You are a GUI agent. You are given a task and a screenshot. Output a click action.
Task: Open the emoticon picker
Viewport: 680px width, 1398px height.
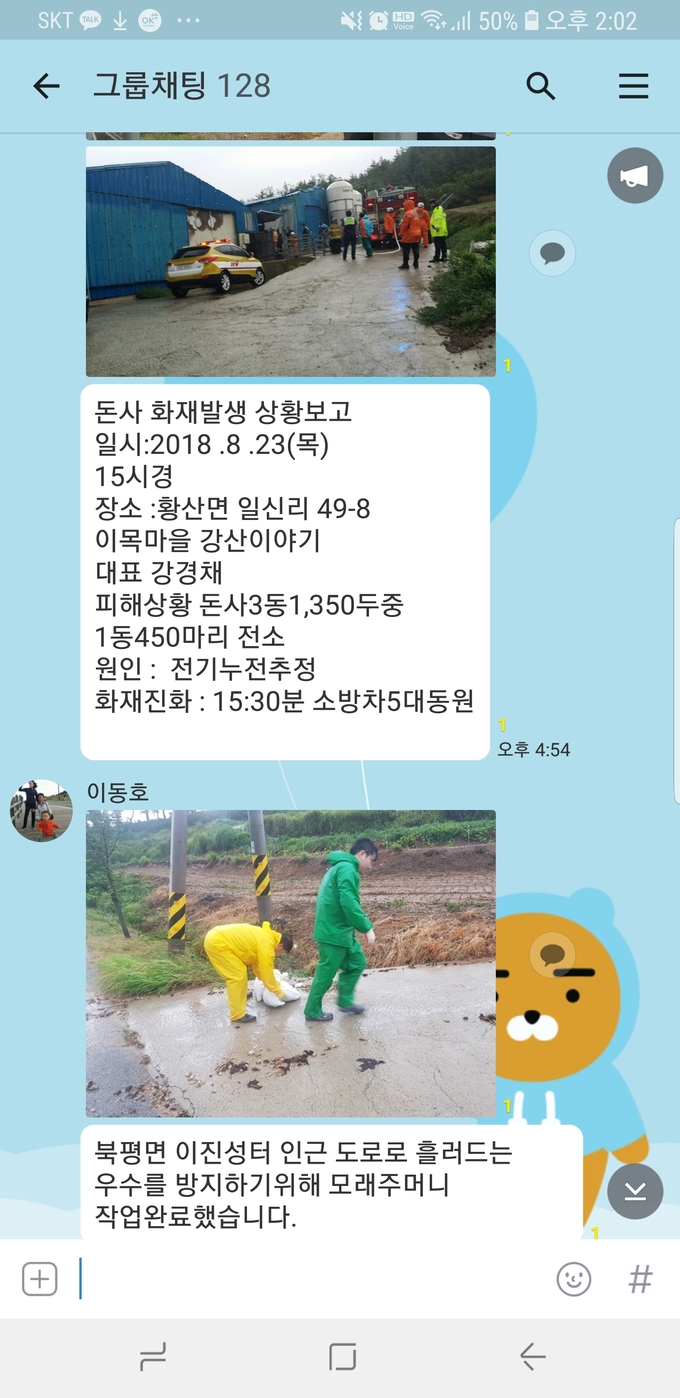(x=574, y=1279)
